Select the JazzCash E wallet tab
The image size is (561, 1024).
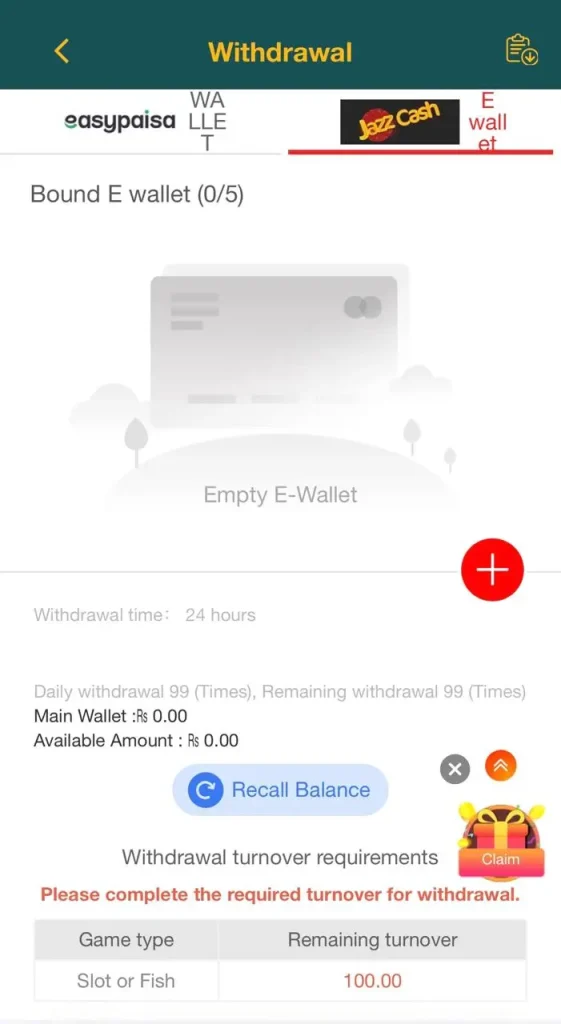coord(421,121)
